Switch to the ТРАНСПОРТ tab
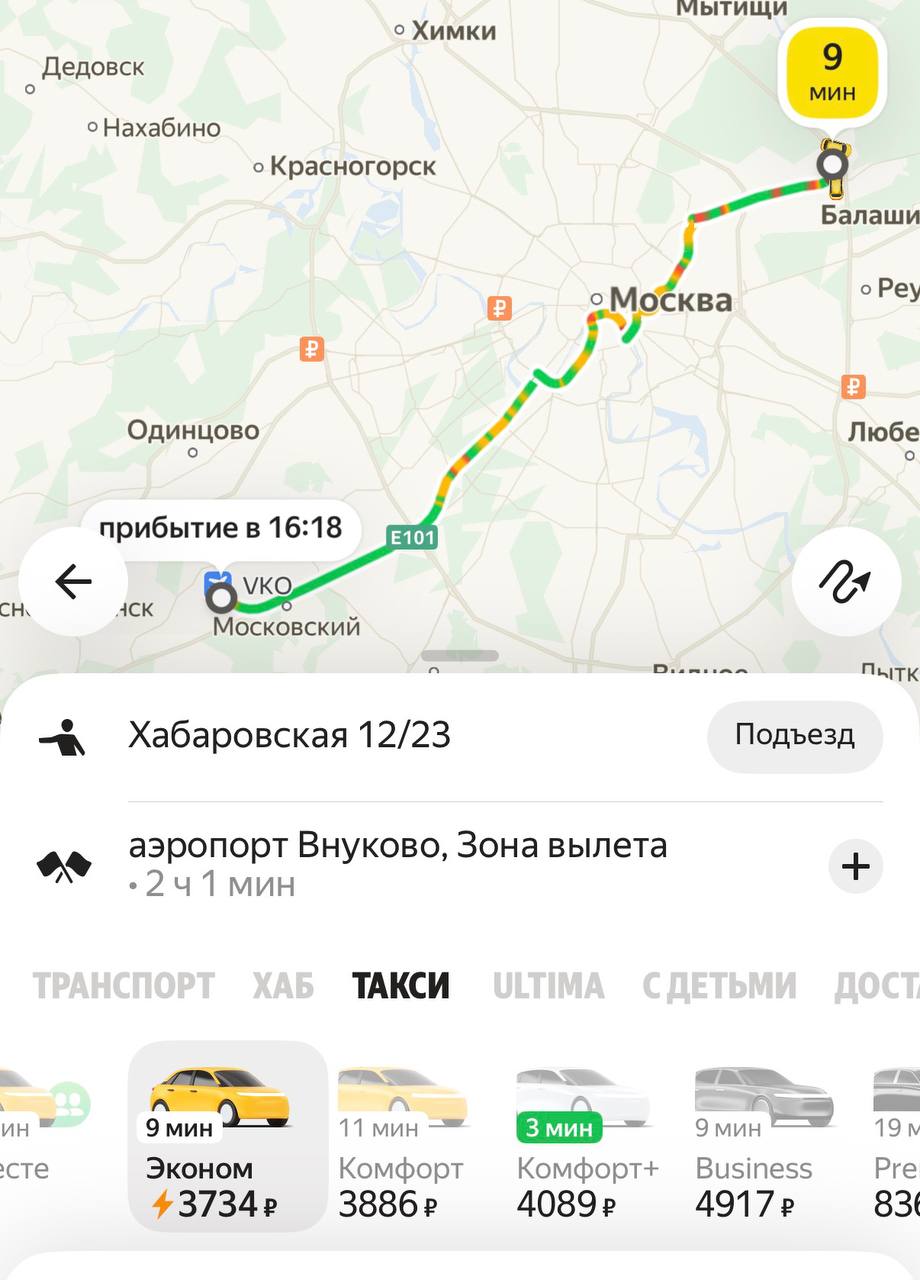The image size is (920, 1280). (x=124, y=986)
